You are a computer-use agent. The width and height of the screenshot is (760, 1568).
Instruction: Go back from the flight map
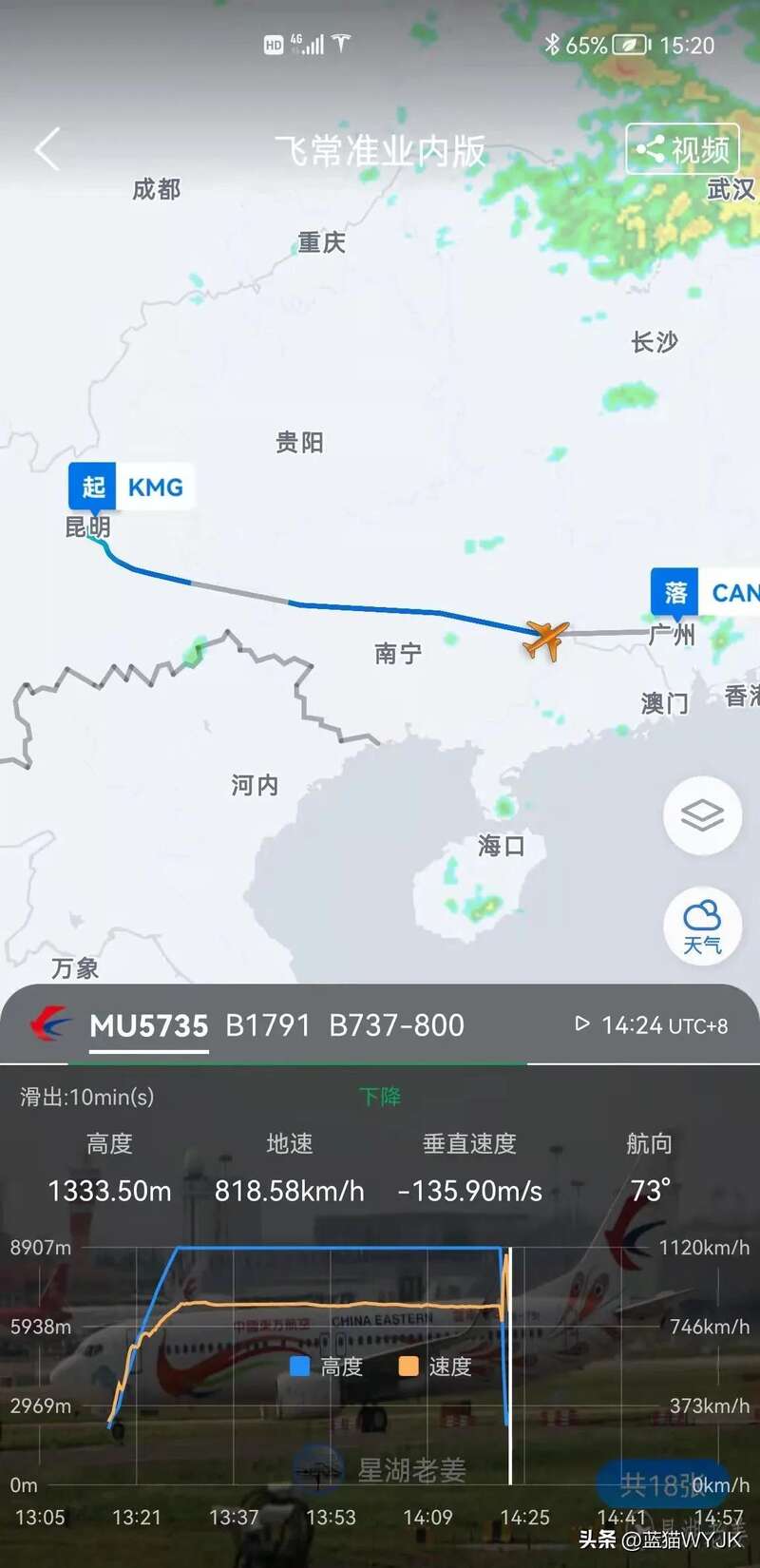point(47,150)
